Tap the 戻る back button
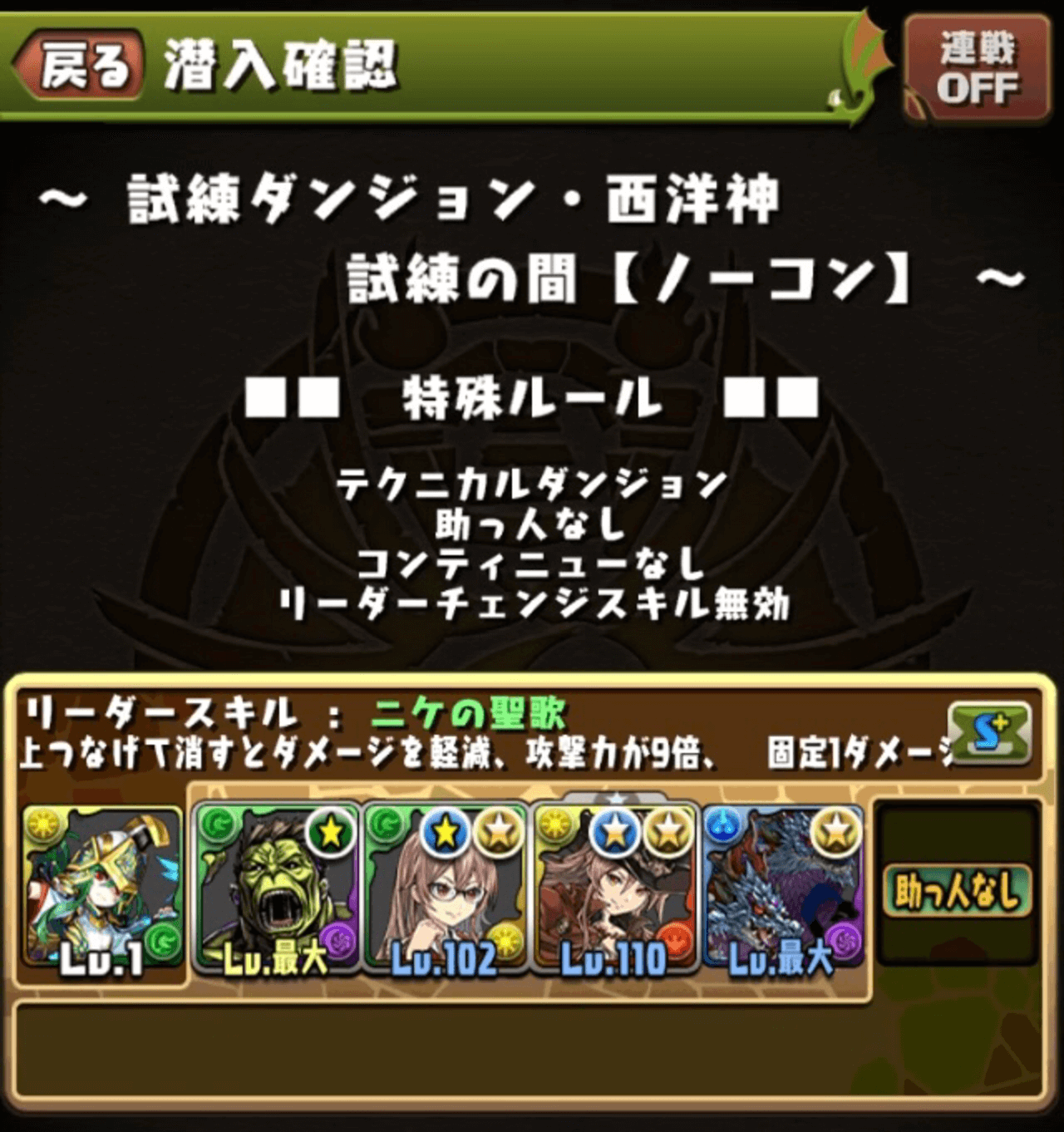 [81, 66]
